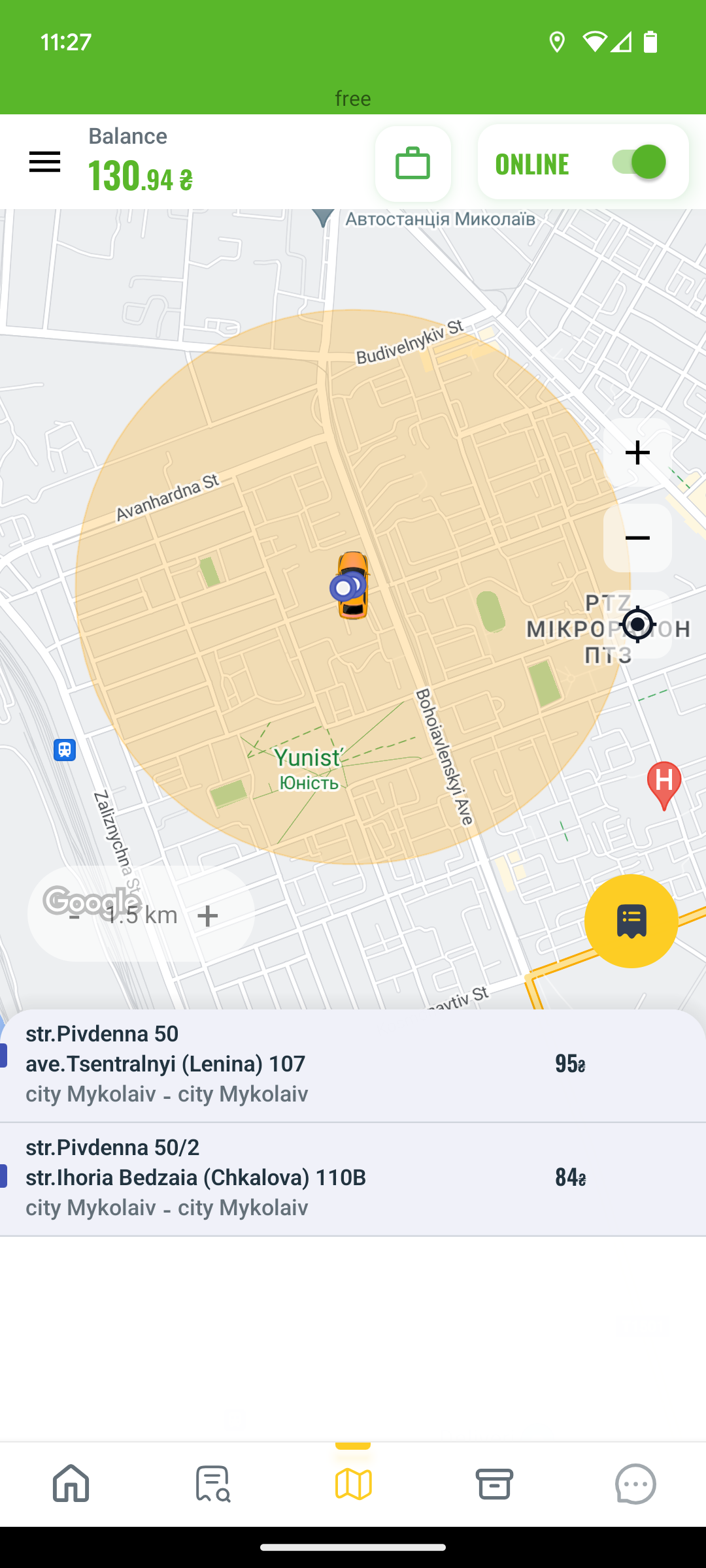Zoom out the map with minus button
Viewport: 706px width, 1568px height.
(x=637, y=538)
